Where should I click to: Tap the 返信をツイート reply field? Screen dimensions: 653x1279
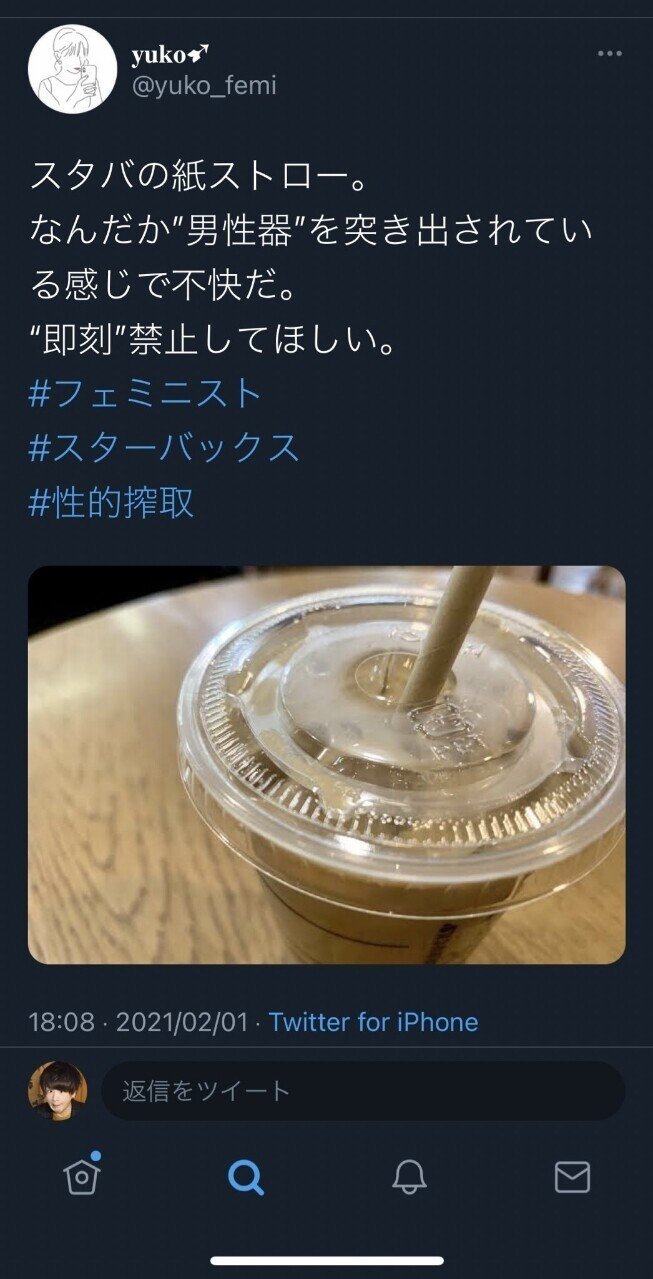click(x=363, y=1090)
